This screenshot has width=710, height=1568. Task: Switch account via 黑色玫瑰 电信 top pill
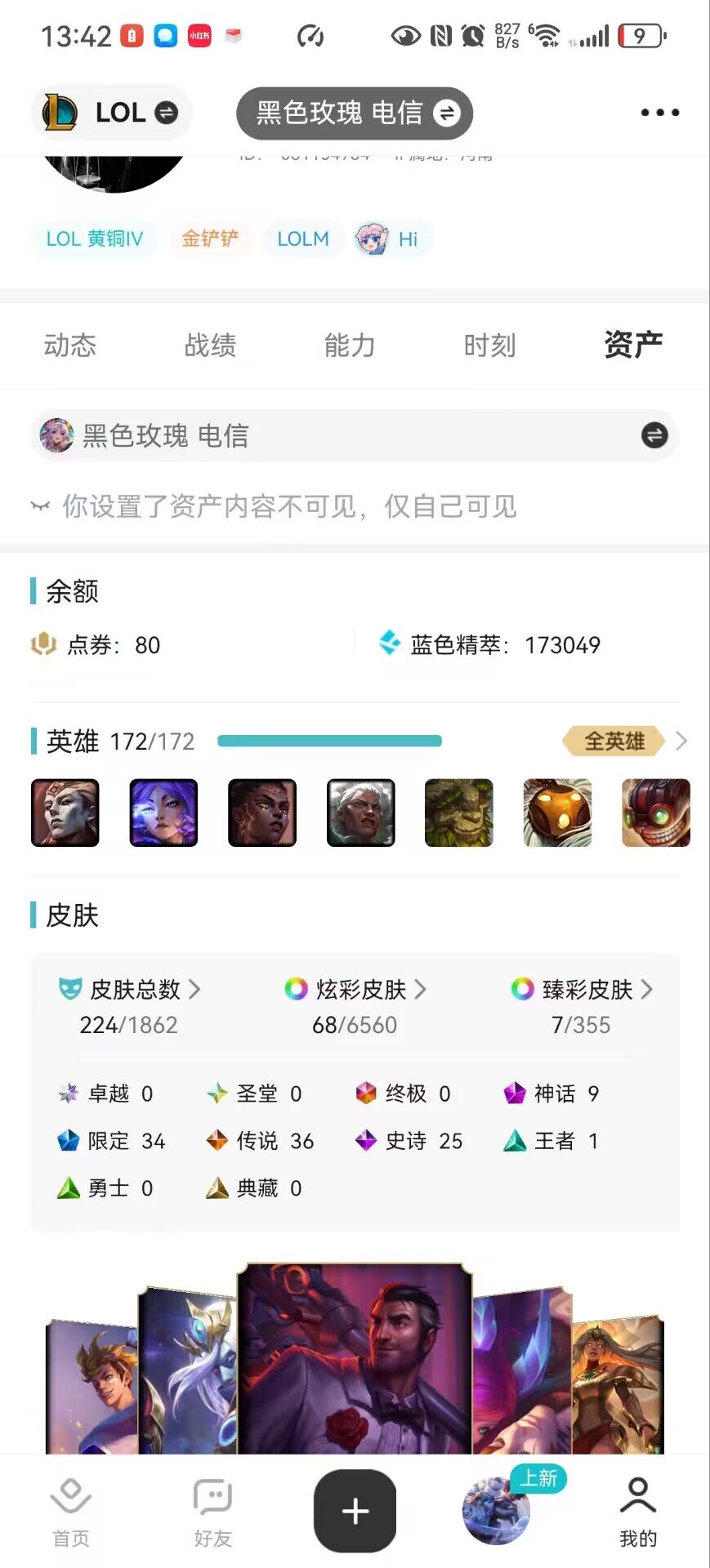coord(355,113)
